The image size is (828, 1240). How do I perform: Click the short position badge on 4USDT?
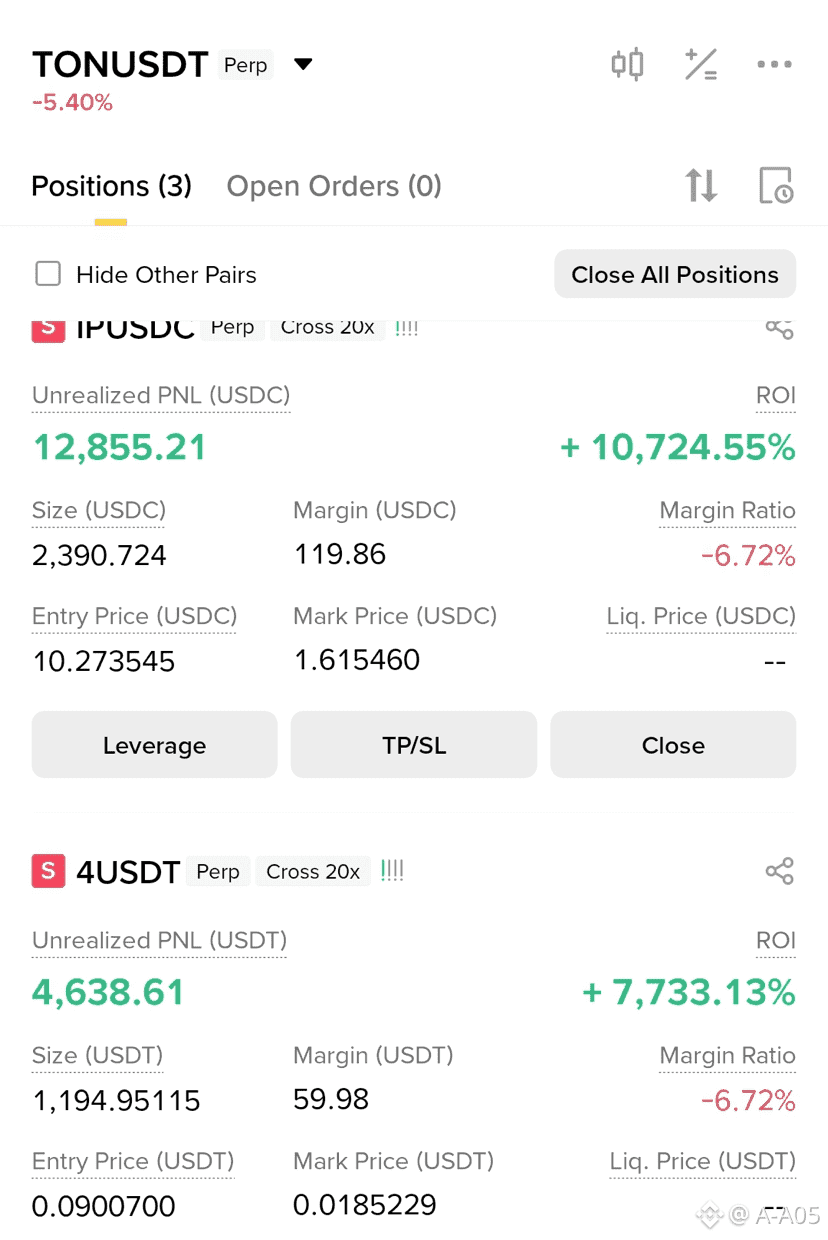pyautogui.click(x=48, y=871)
